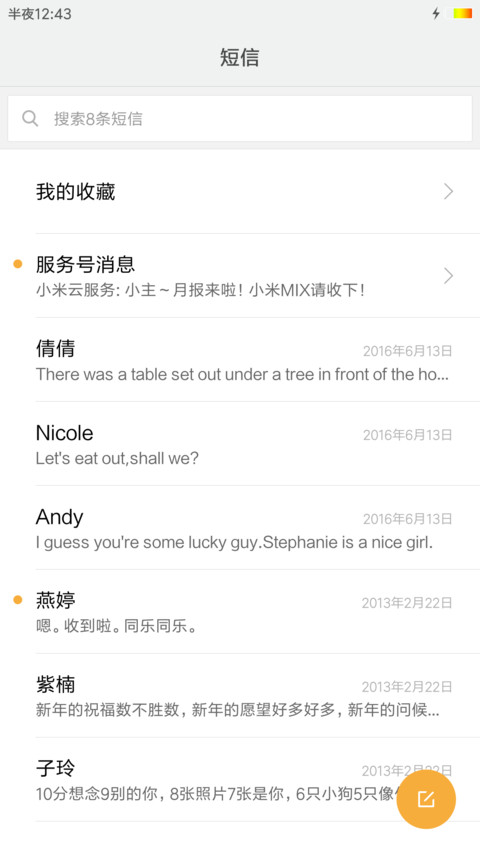Tap the search box for 8 messages
Screen dimensions: 480x853
point(240,119)
